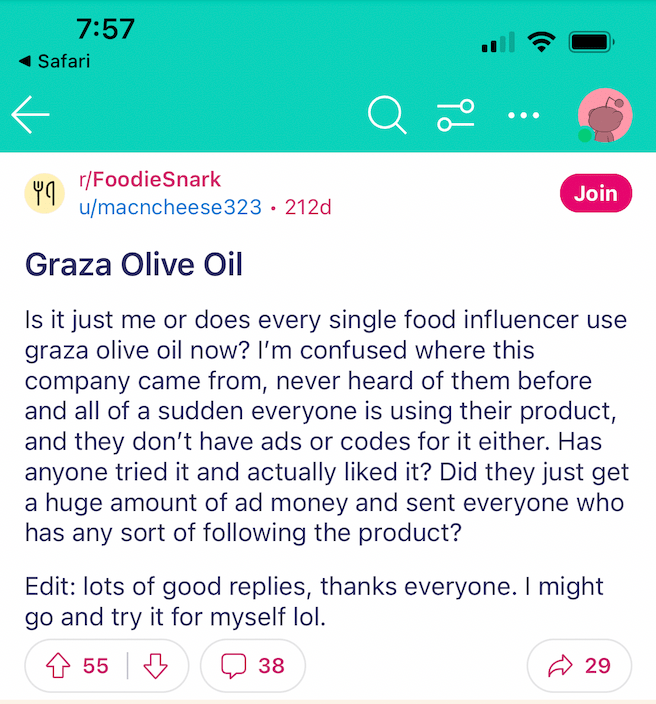View u/macncheese323's profile

point(170,208)
